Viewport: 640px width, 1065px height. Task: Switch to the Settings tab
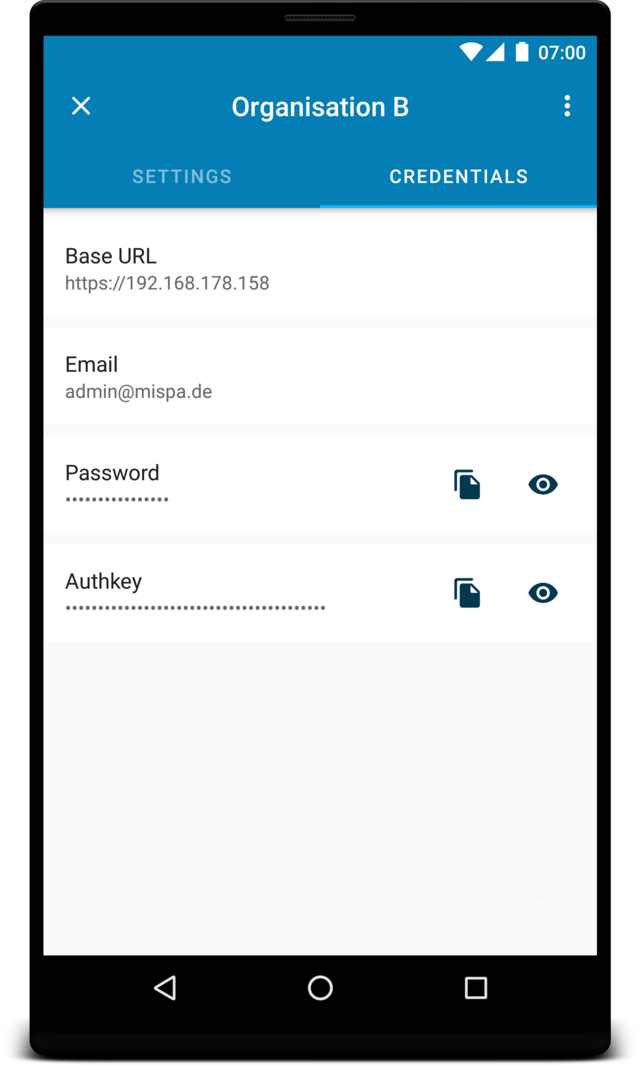tap(182, 177)
